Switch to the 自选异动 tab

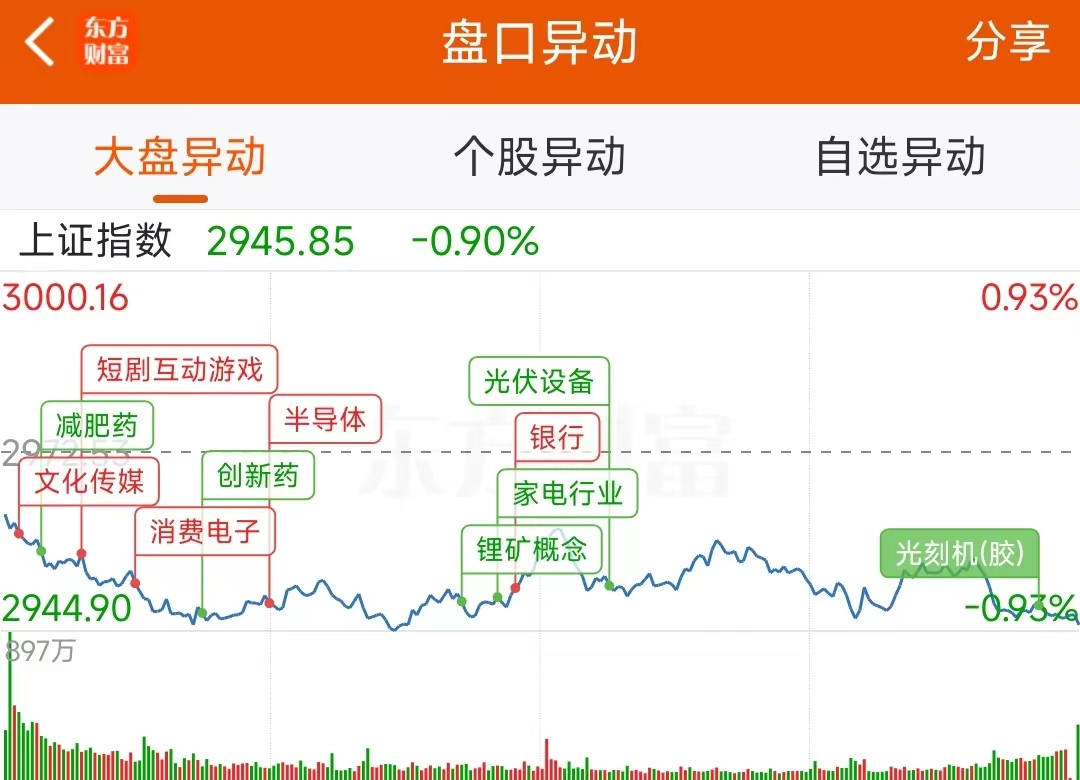point(900,157)
